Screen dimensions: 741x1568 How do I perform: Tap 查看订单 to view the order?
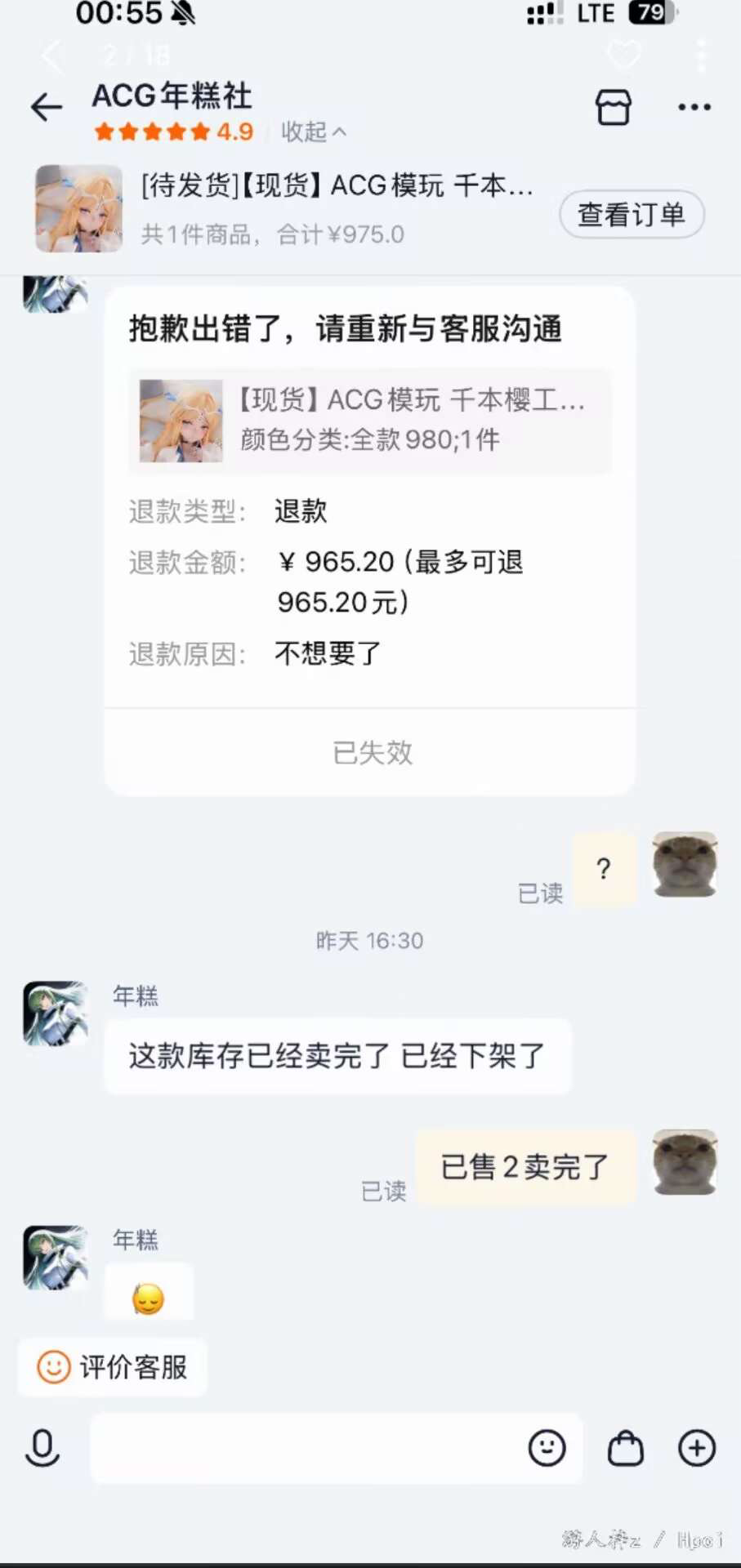(631, 215)
